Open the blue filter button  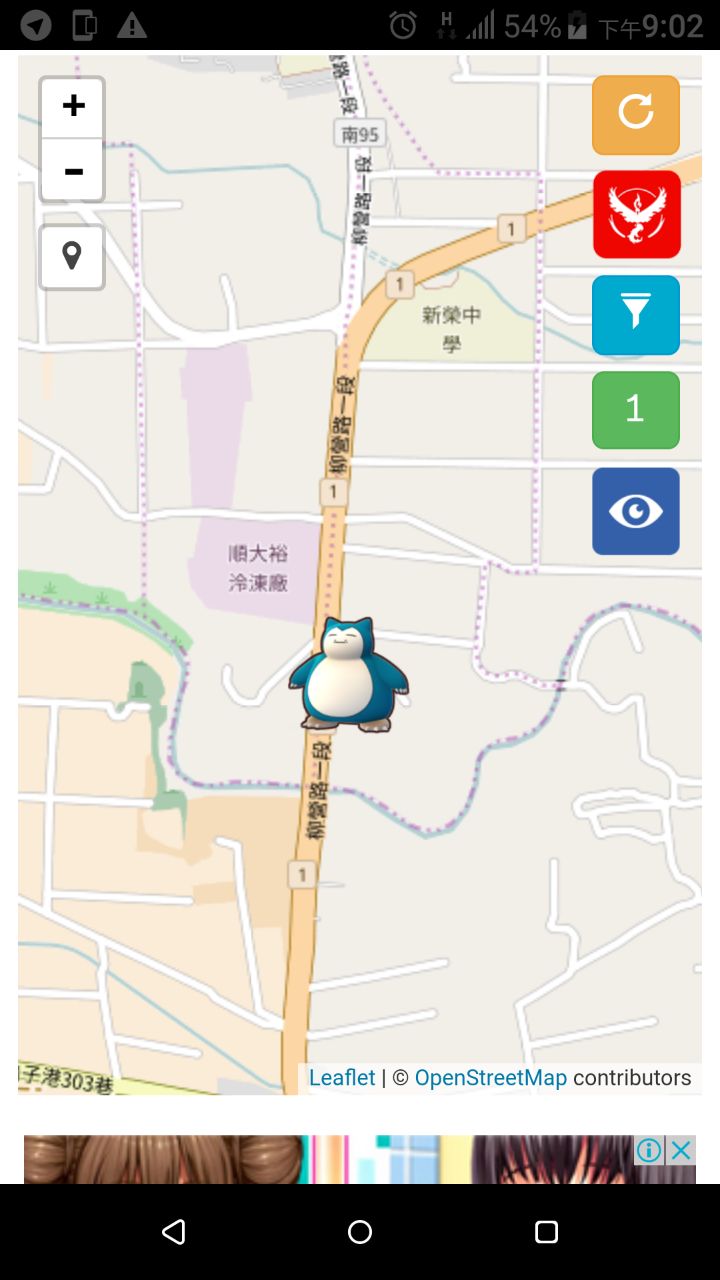click(636, 314)
